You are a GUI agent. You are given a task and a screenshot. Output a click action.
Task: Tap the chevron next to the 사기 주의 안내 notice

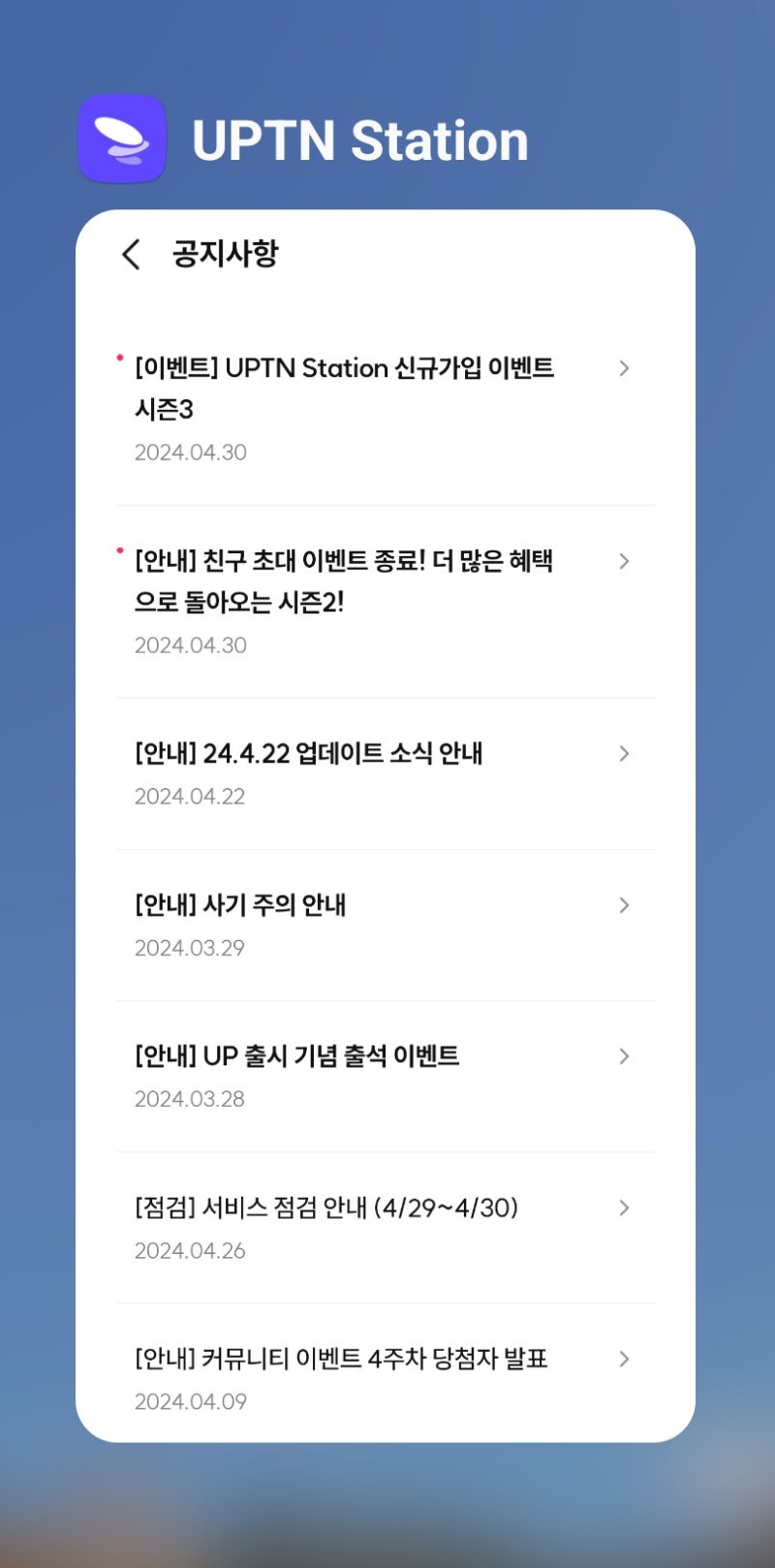(x=624, y=905)
